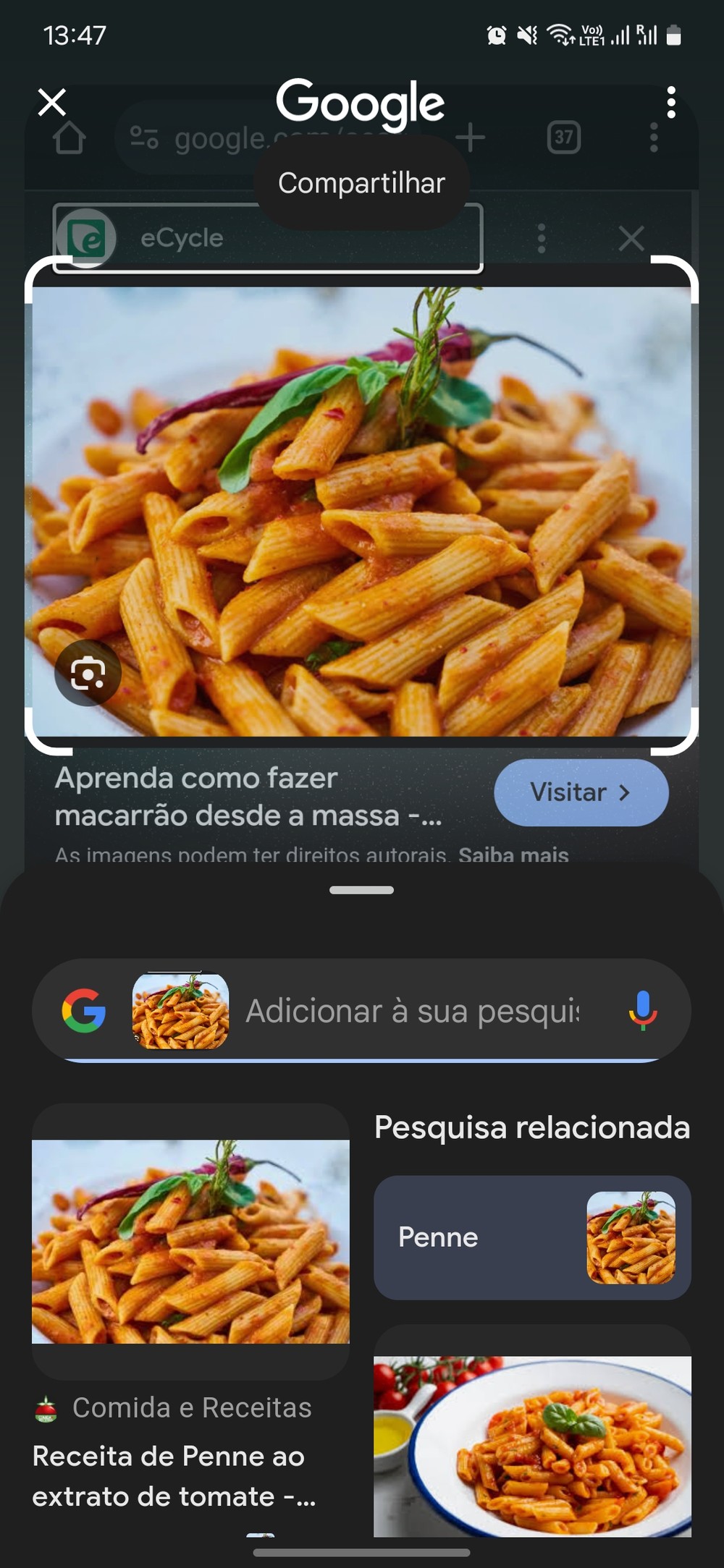Tap the bottom sheet drag handle
The width and height of the screenshot is (724, 1568).
361,890
